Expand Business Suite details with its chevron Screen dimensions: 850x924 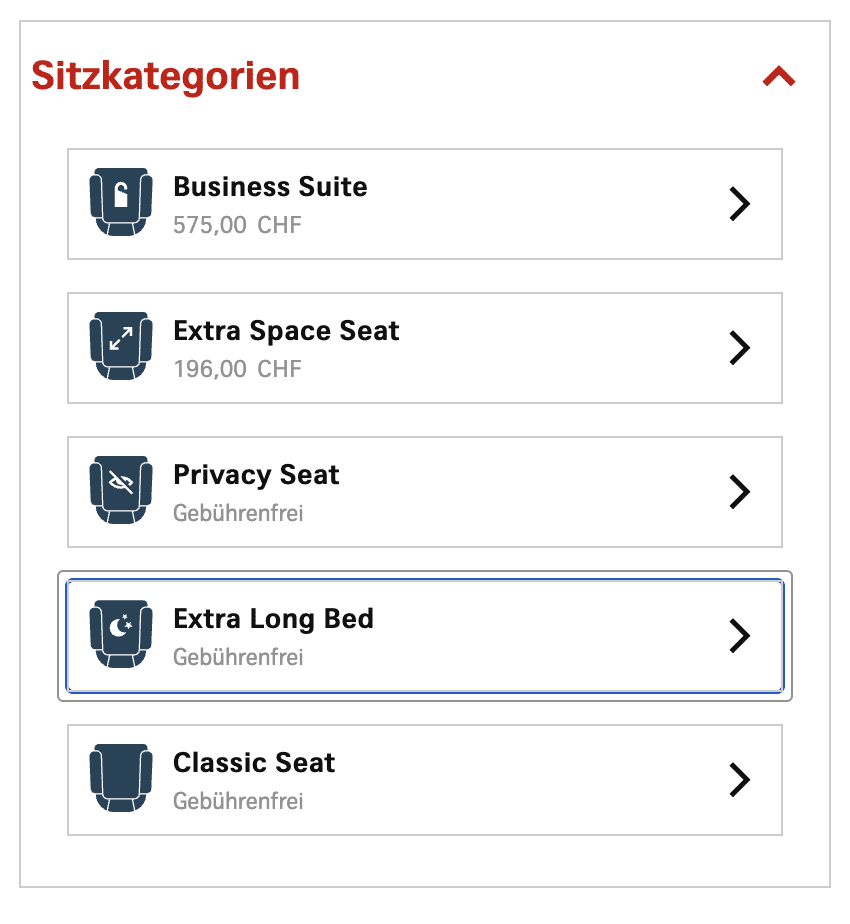click(x=740, y=203)
